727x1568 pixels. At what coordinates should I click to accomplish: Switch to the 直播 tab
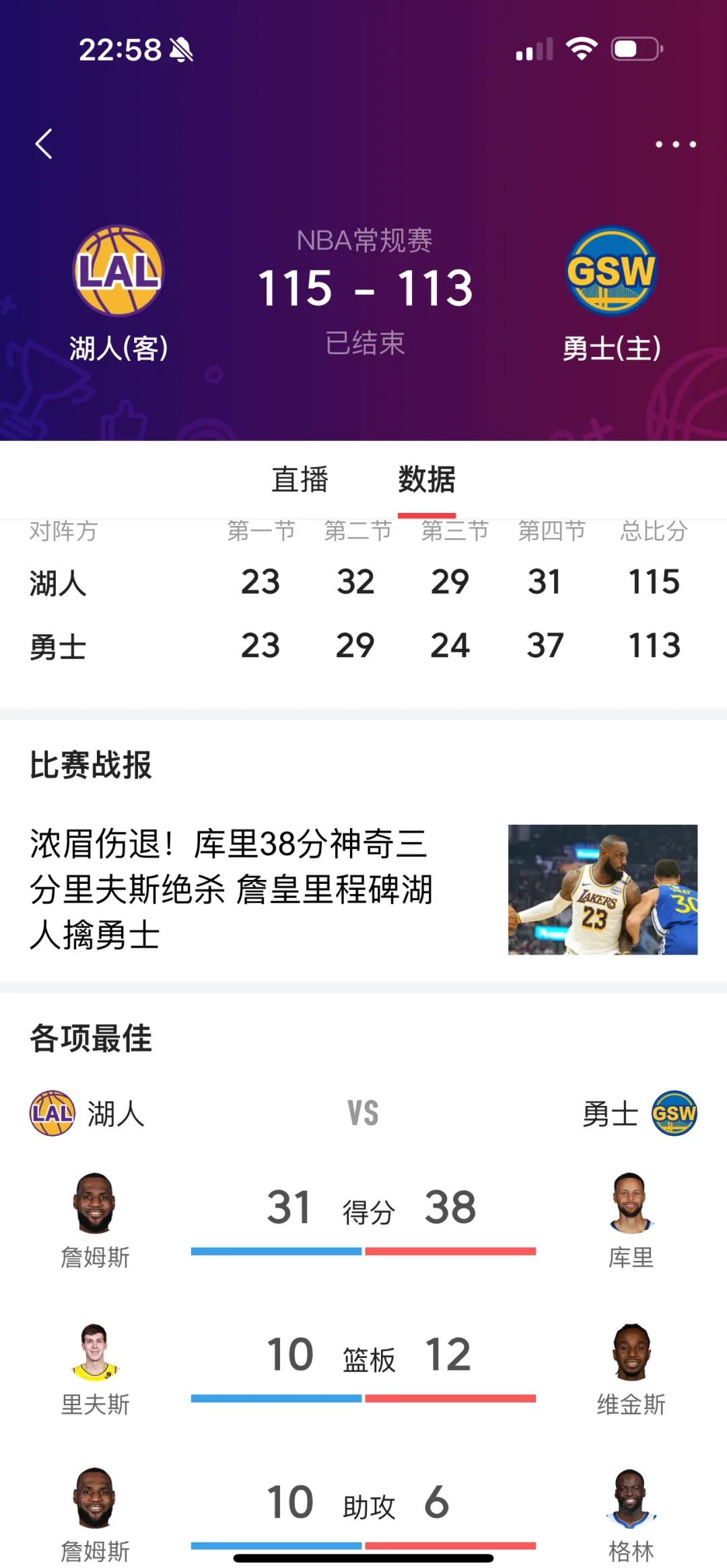click(299, 479)
